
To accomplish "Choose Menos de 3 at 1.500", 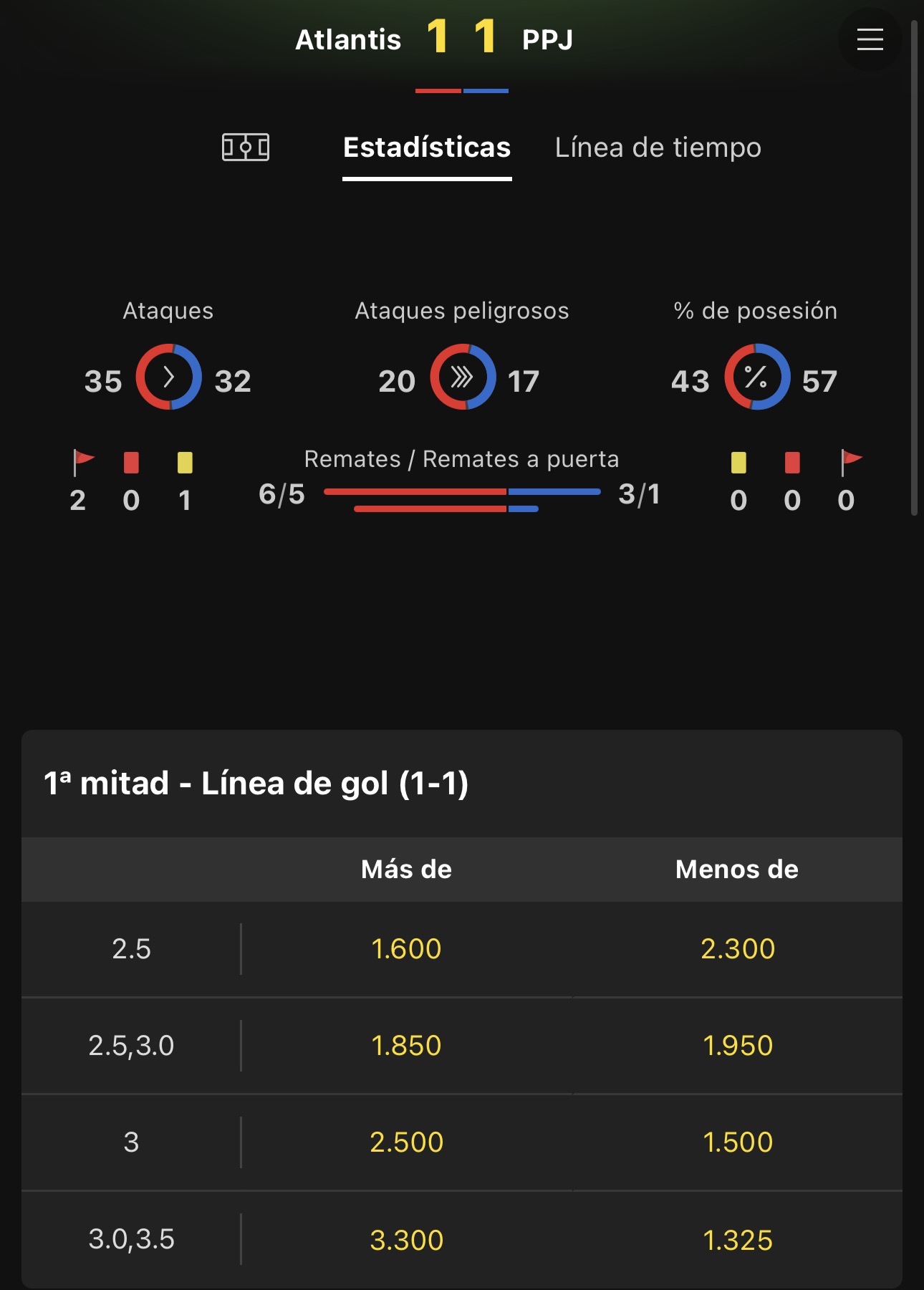I will click(738, 1142).
